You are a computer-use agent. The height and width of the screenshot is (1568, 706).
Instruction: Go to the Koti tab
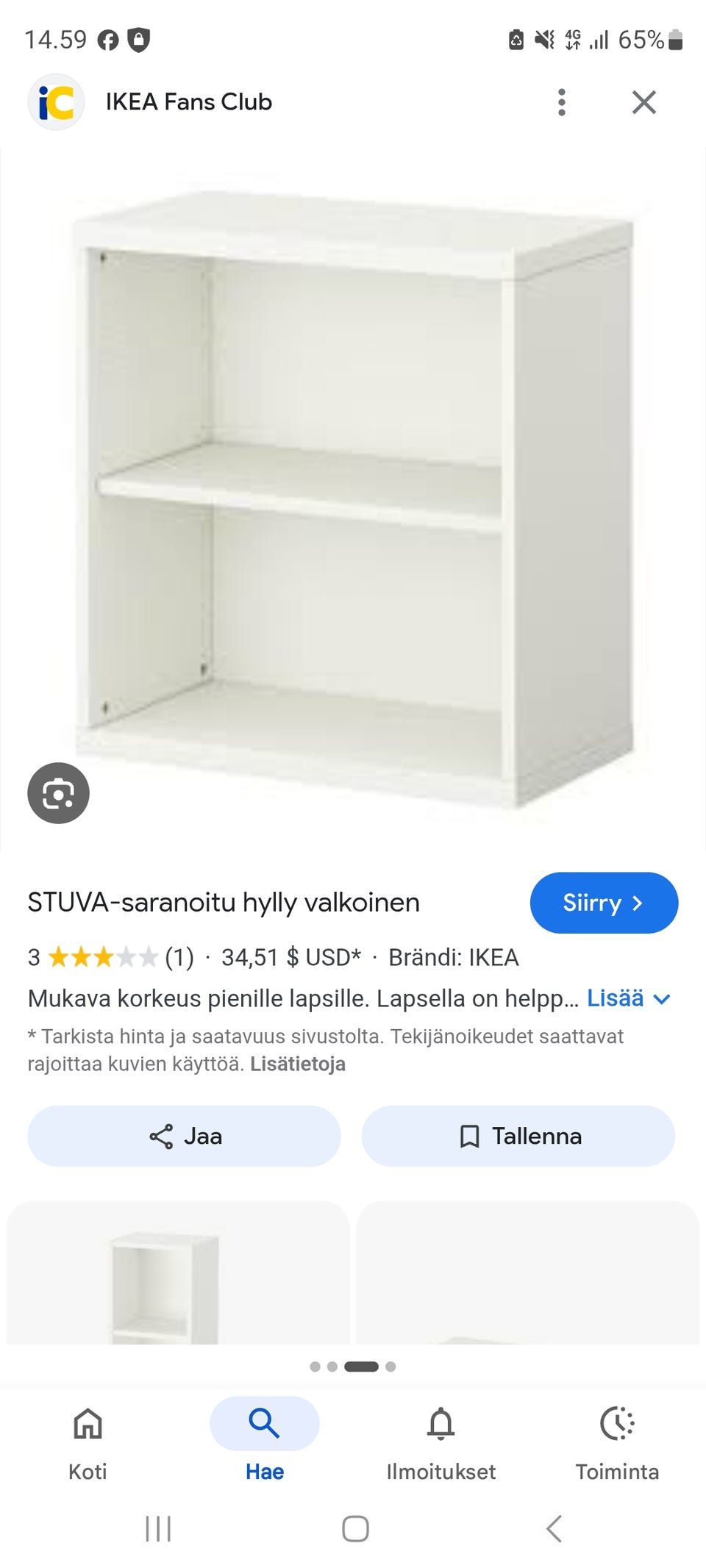88,1439
